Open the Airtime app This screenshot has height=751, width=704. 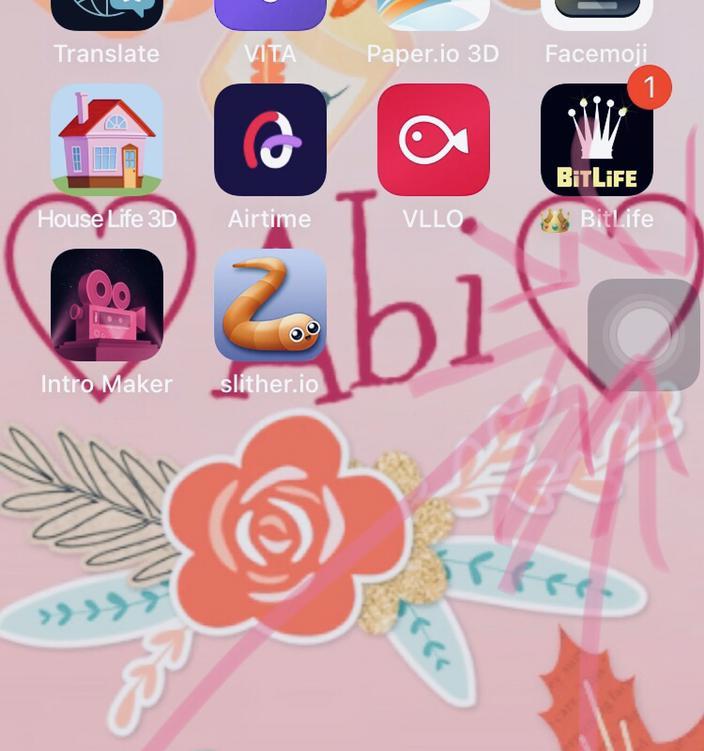(x=270, y=140)
